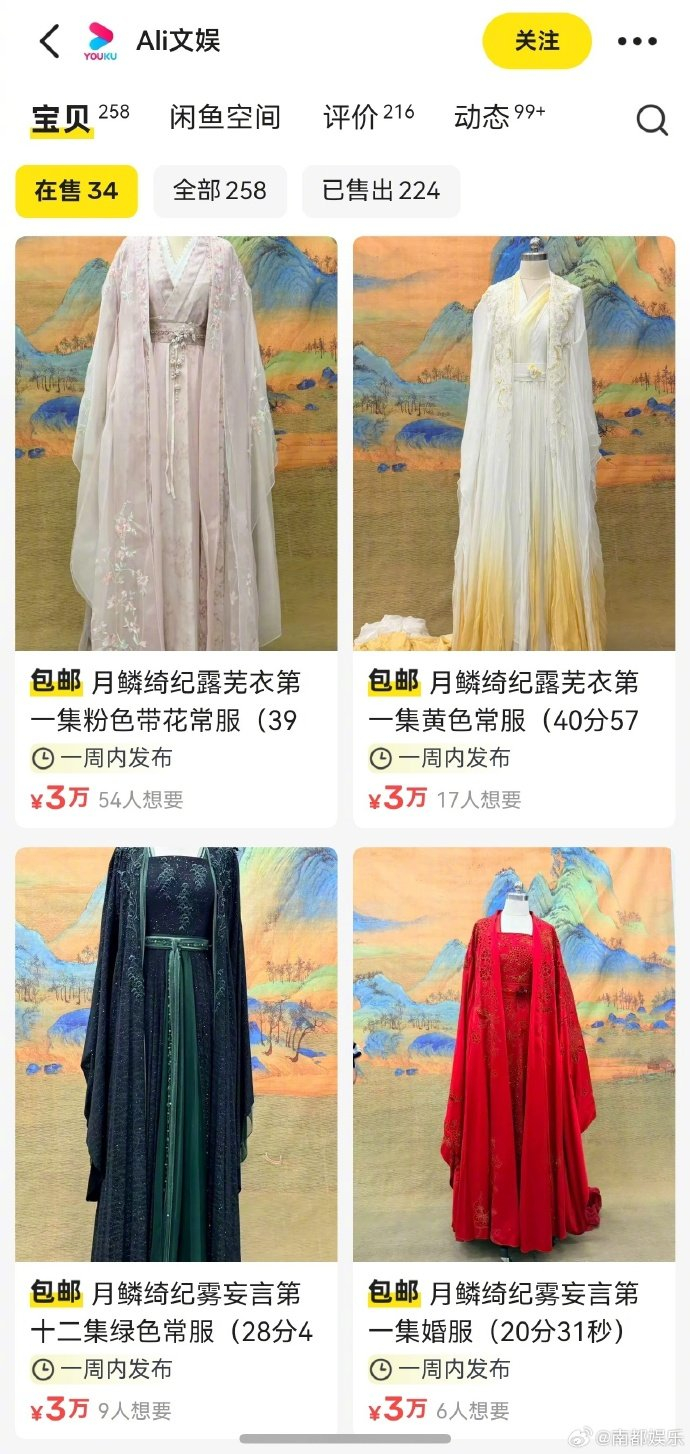Open the 婚服 red dress listing
This screenshot has height=1454, width=690.
click(514, 1055)
